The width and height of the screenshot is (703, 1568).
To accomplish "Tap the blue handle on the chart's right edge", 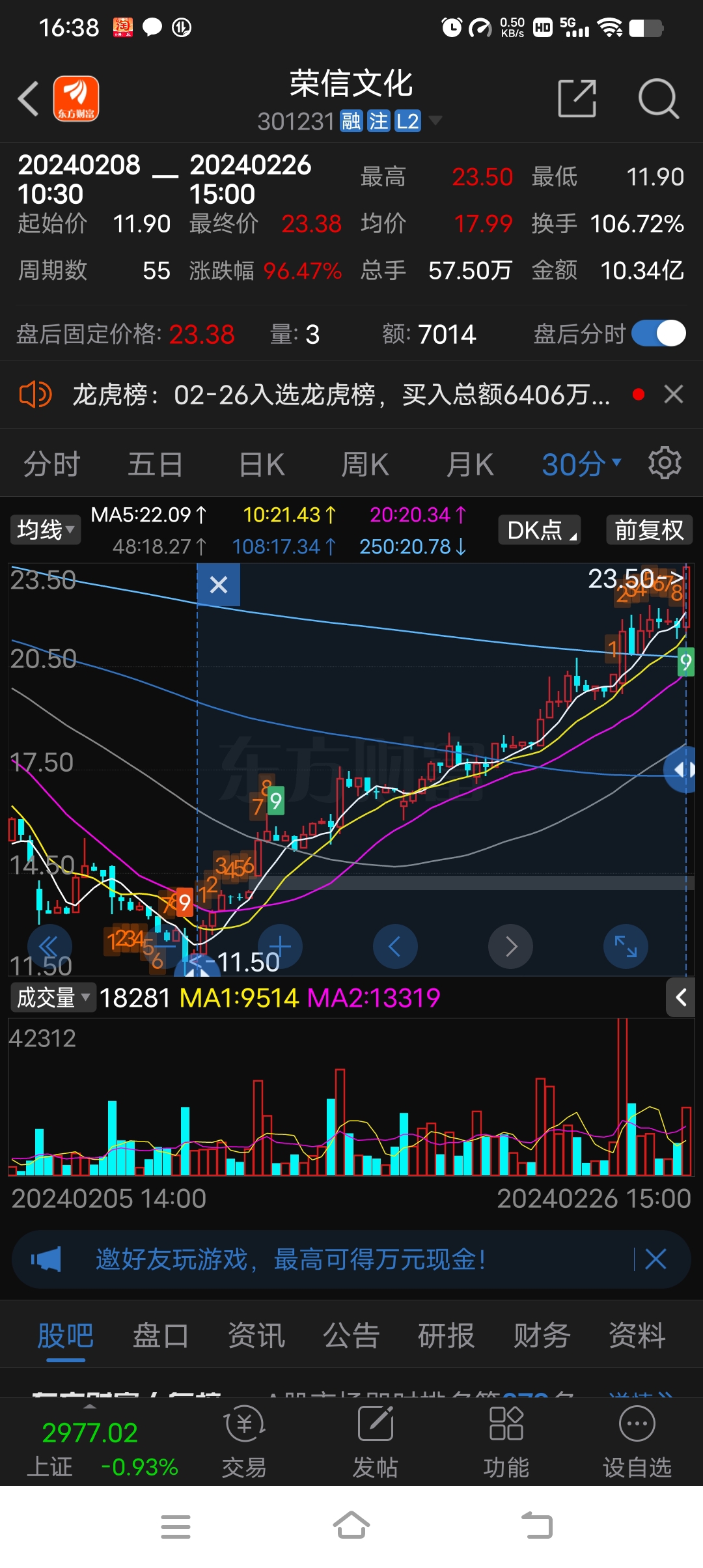I will pos(680,770).
